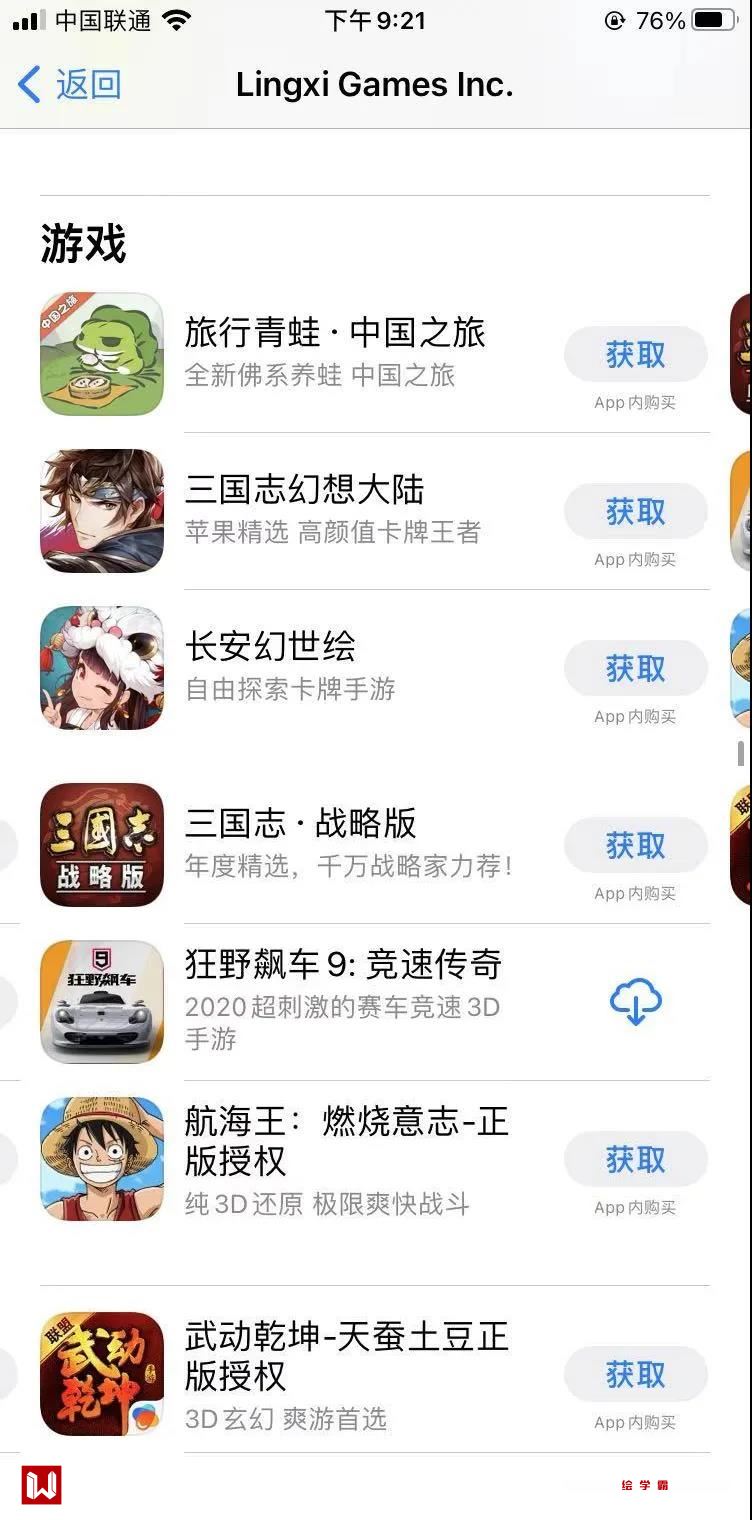Download 长安幻世绘 with 获取 button
This screenshot has width=752, height=1520.
pos(635,669)
